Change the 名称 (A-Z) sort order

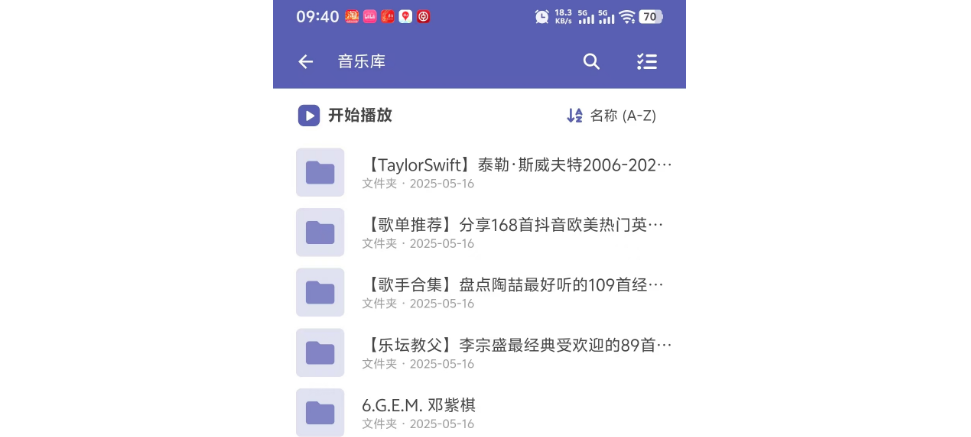(x=611, y=115)
